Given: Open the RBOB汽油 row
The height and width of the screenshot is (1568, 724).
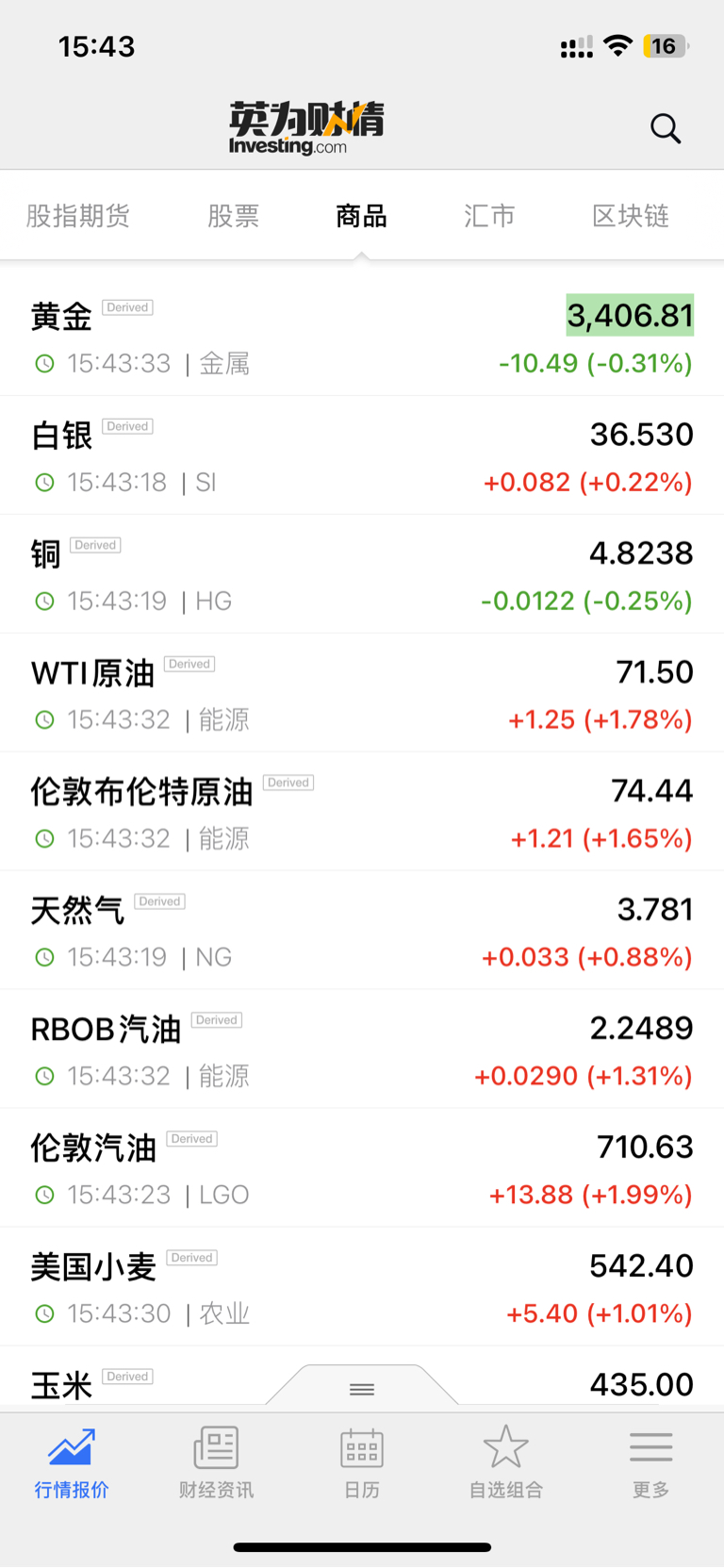Looking at the screenshot, I should [362, 1049].
